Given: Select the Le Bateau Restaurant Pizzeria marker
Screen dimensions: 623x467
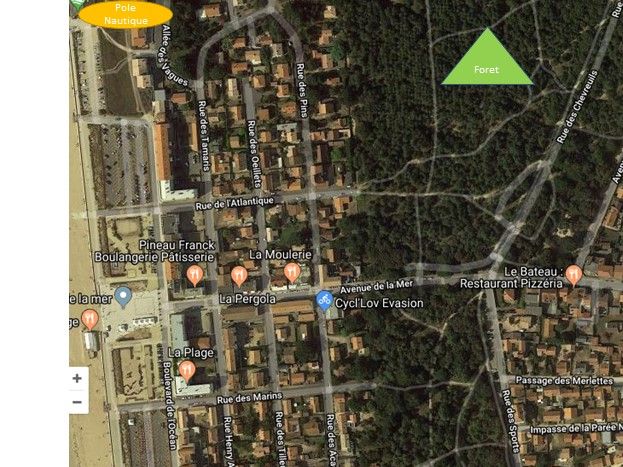Looking at the screenshot, I should [573, 273].
